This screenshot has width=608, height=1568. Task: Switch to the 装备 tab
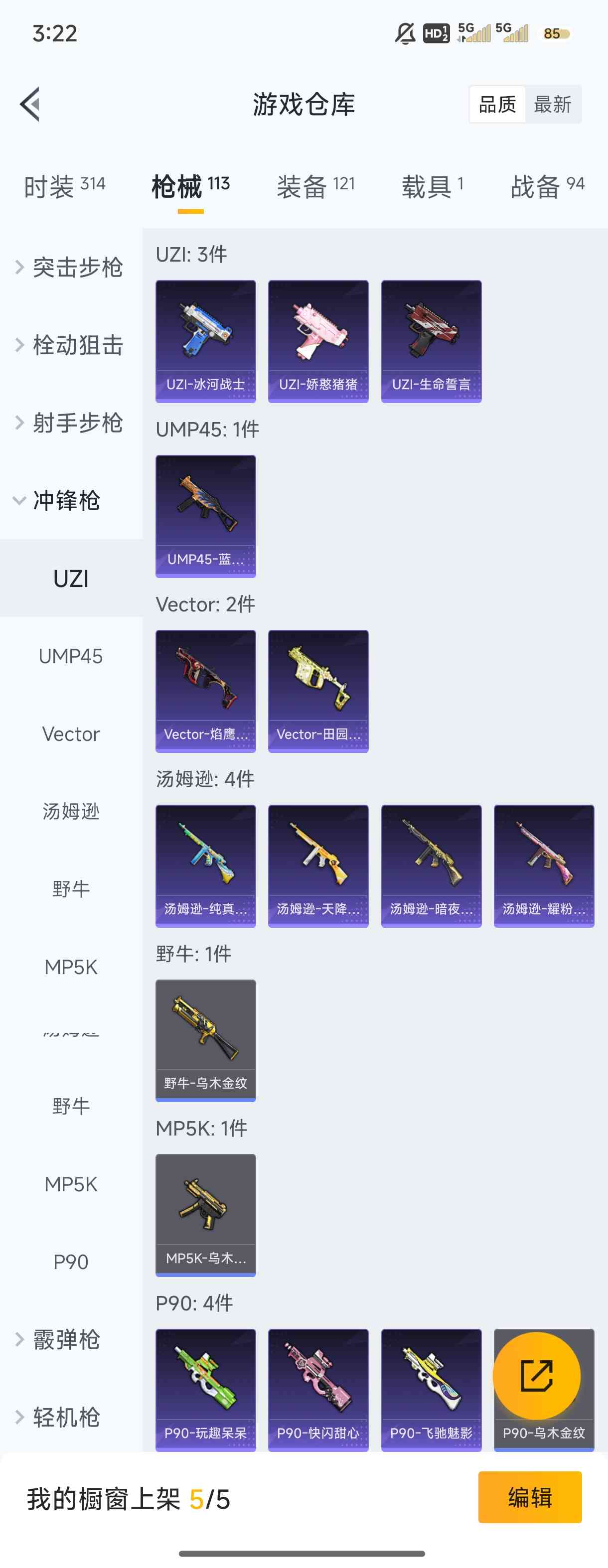coord(315,186)
